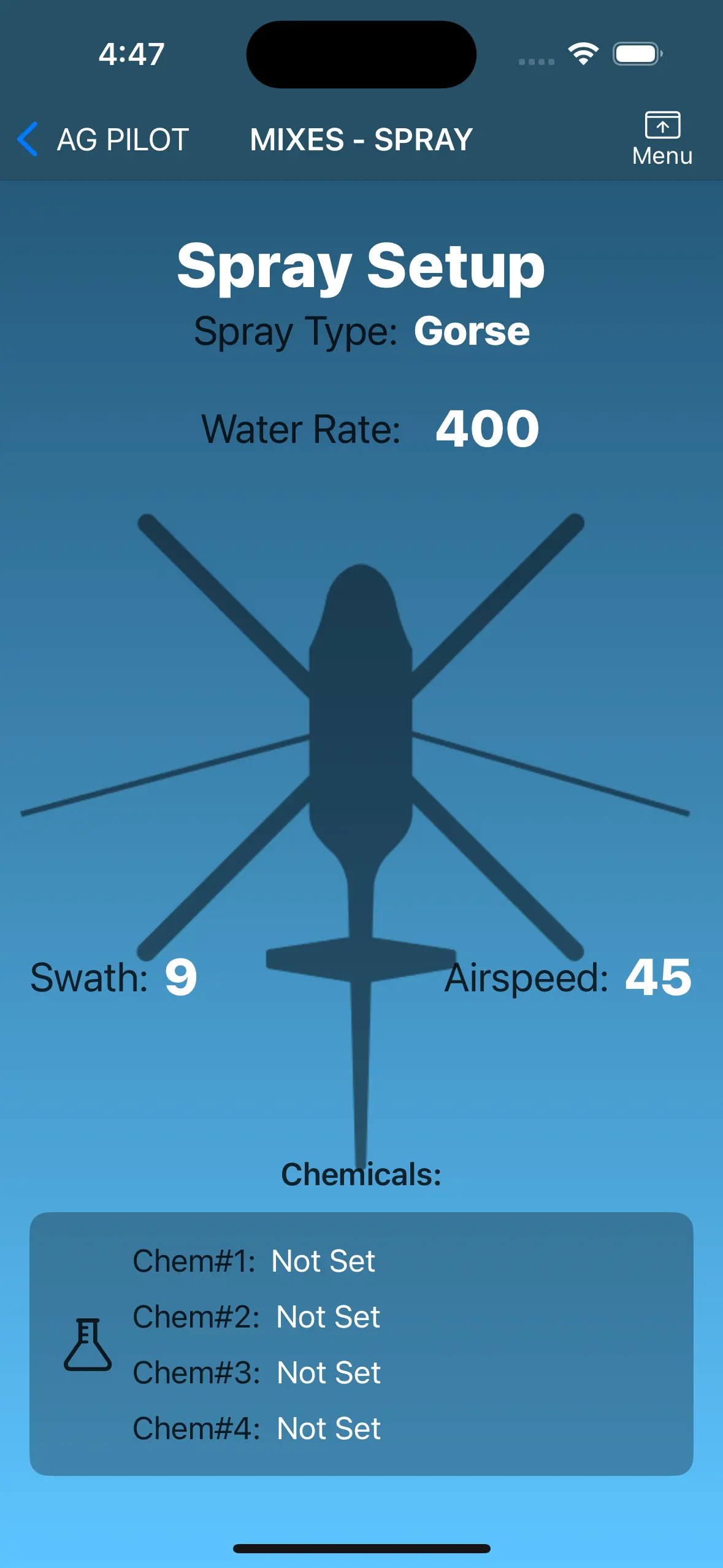The image size is (723, 1568).
Task: Open the Menu button
Action: click(662, 139)
